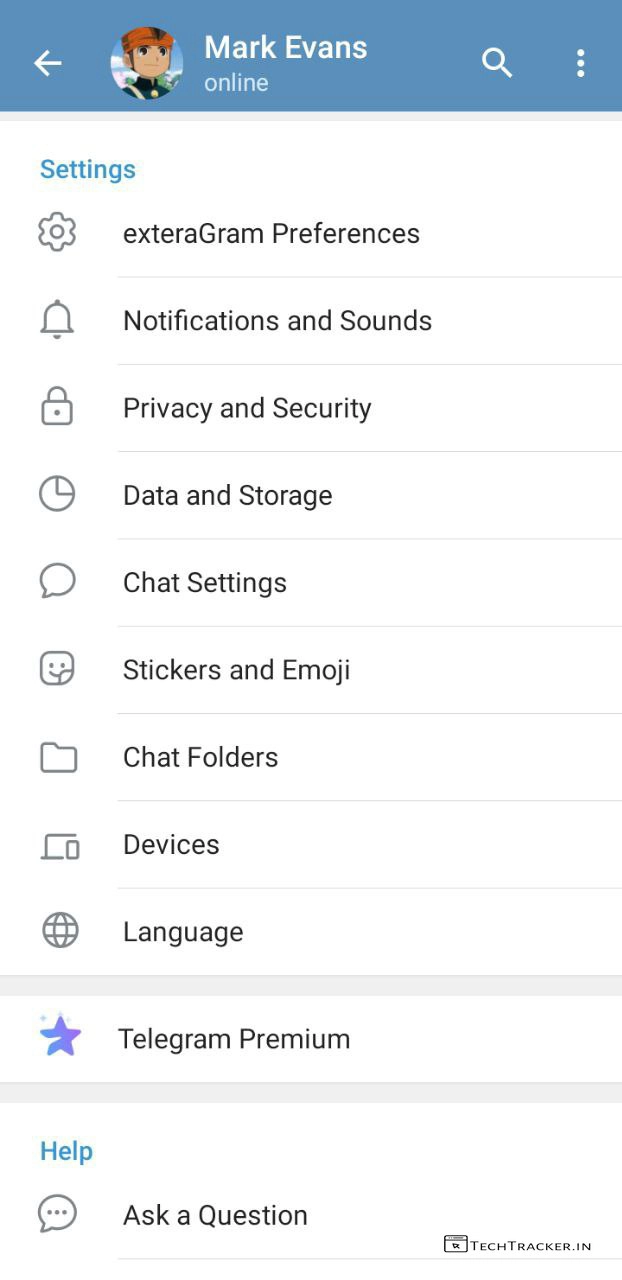Change the app Language
The height and width of the screenshot is (1280, 622).
coord(183,932)
